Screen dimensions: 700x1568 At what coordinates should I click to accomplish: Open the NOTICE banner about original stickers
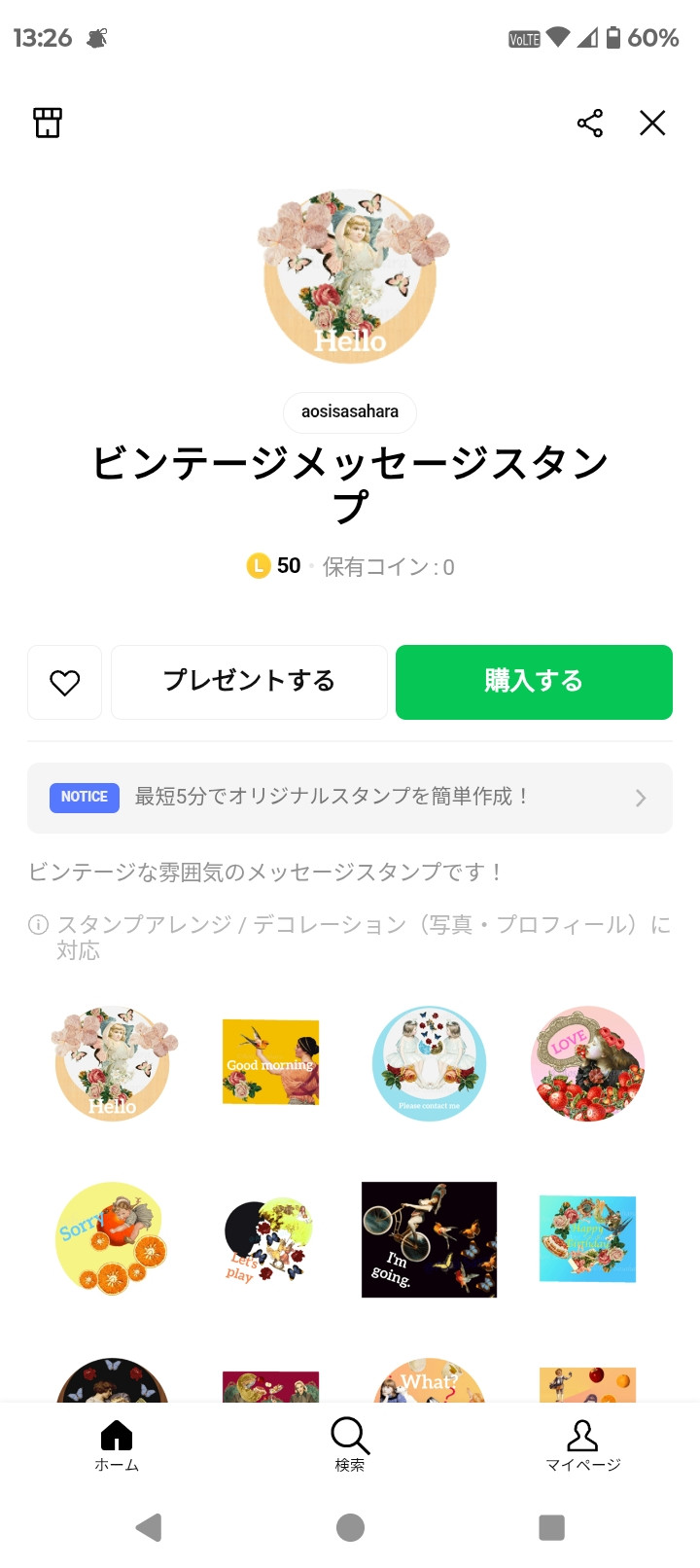coord(350,798)
